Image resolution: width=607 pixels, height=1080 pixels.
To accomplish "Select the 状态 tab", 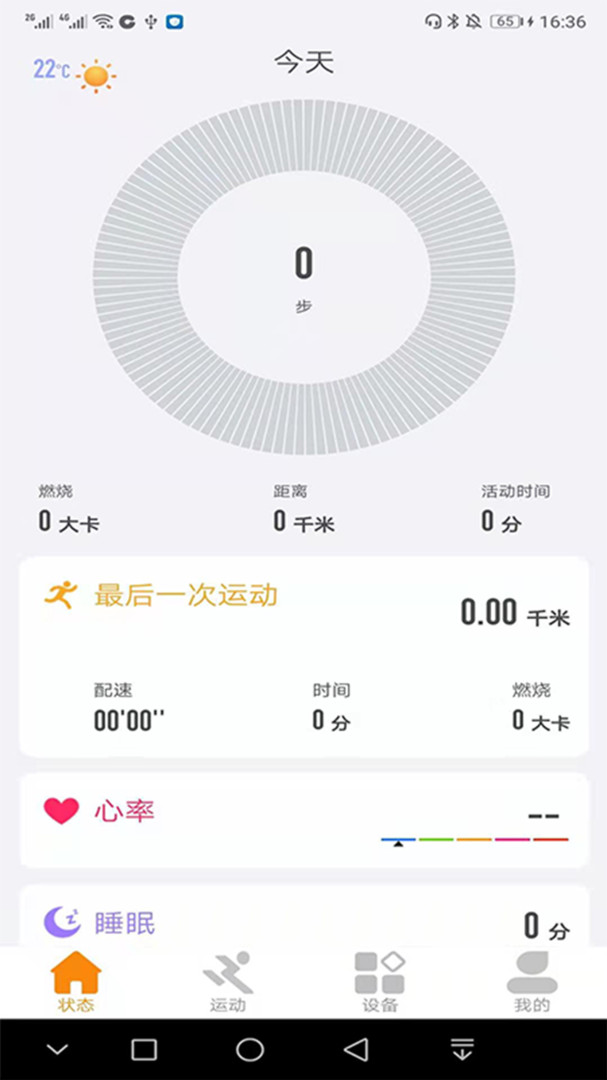I will pyautogui.click(x=76, y=982).
